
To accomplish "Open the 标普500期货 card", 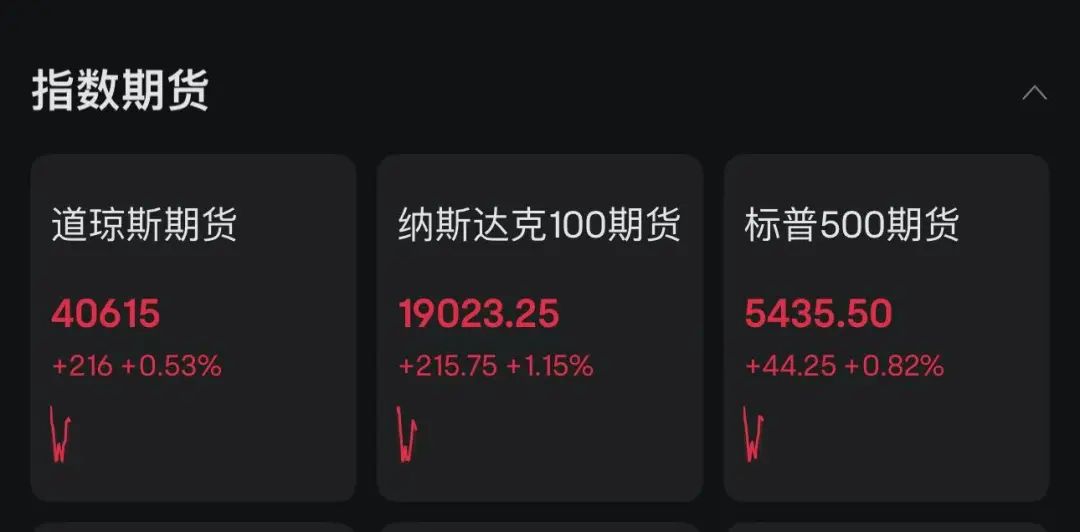I will (886, 328).
